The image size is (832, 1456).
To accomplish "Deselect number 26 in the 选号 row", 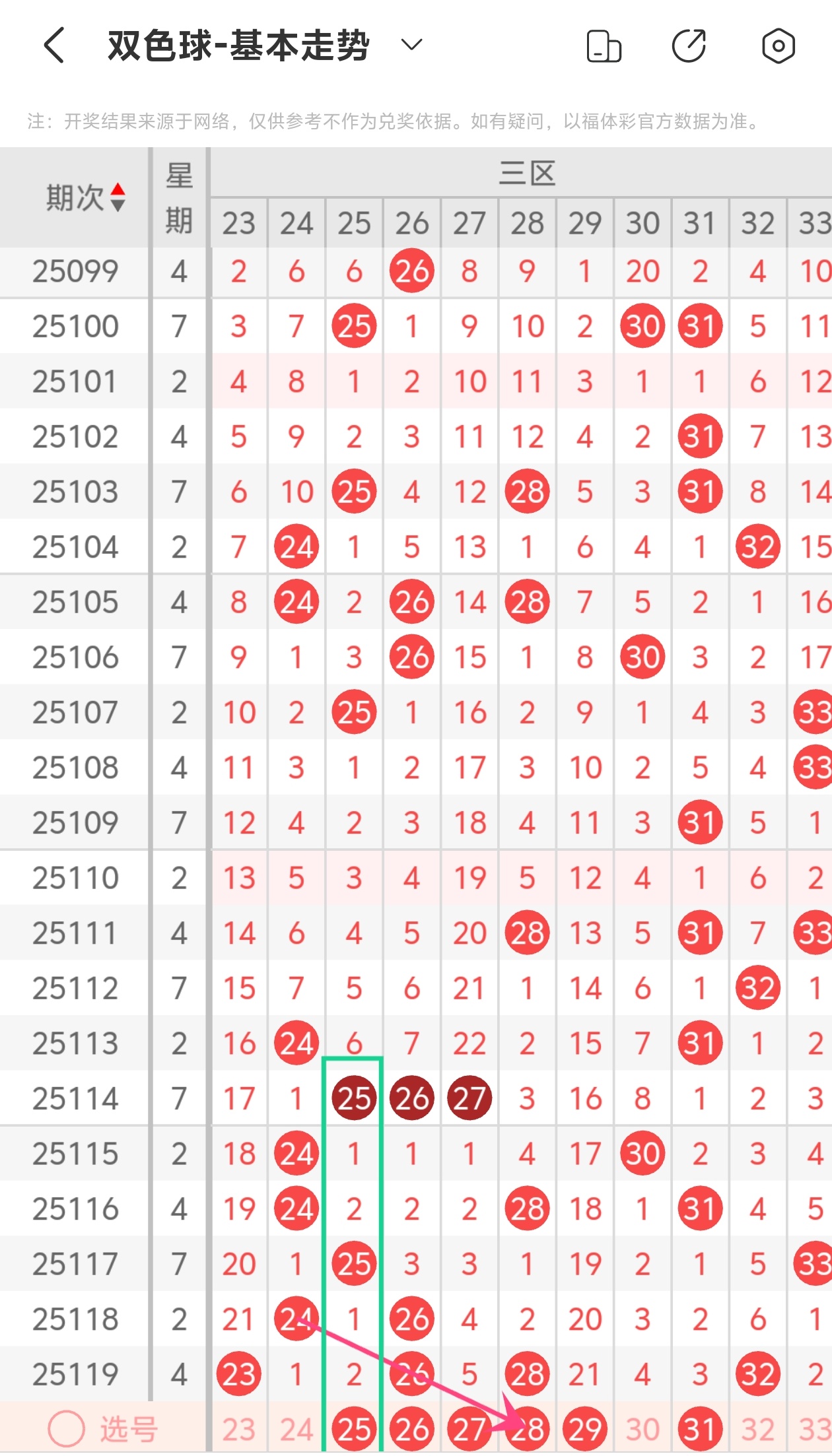I will coord(412,1430).
